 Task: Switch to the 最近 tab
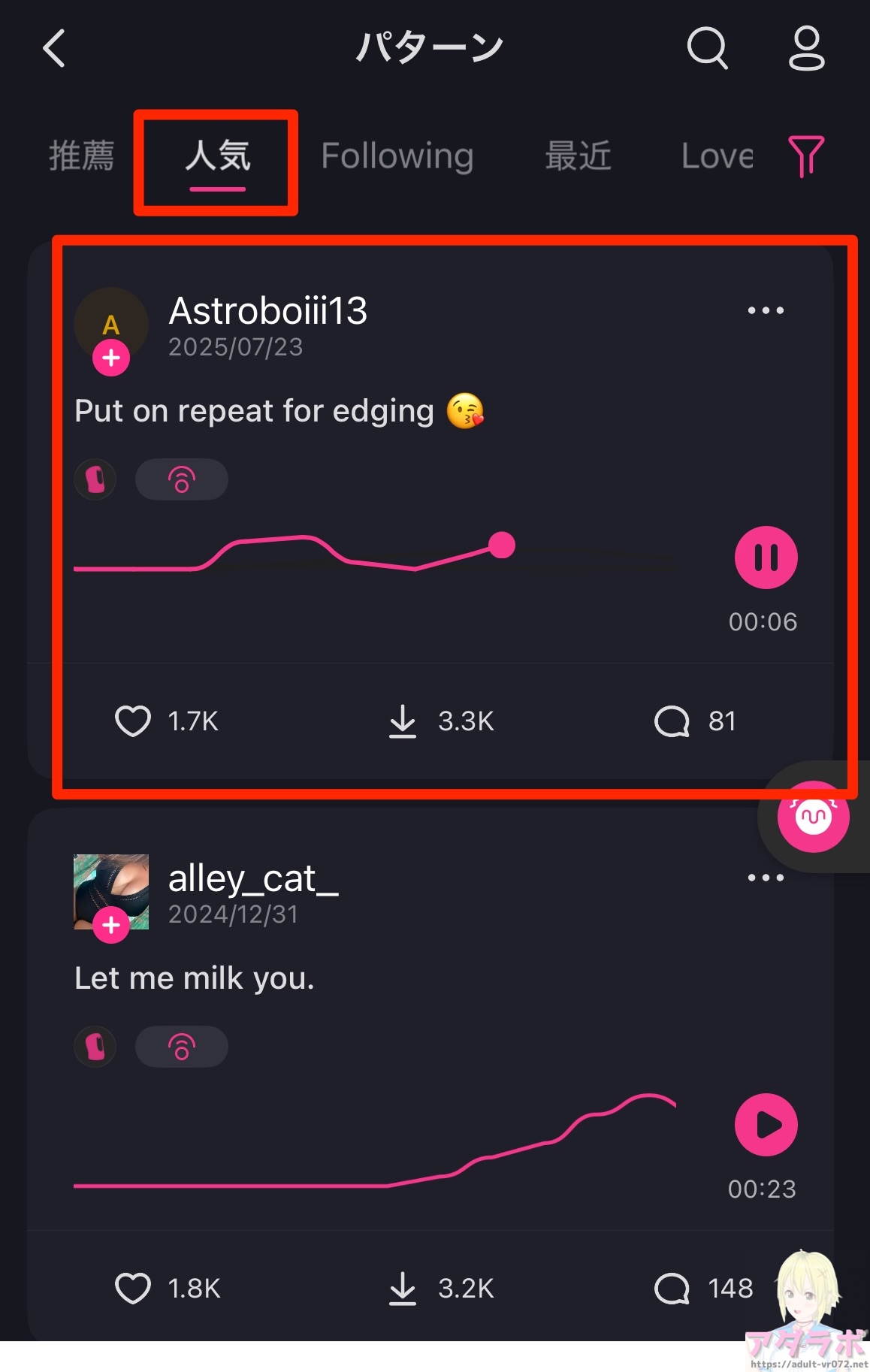[x=578, y=156]
